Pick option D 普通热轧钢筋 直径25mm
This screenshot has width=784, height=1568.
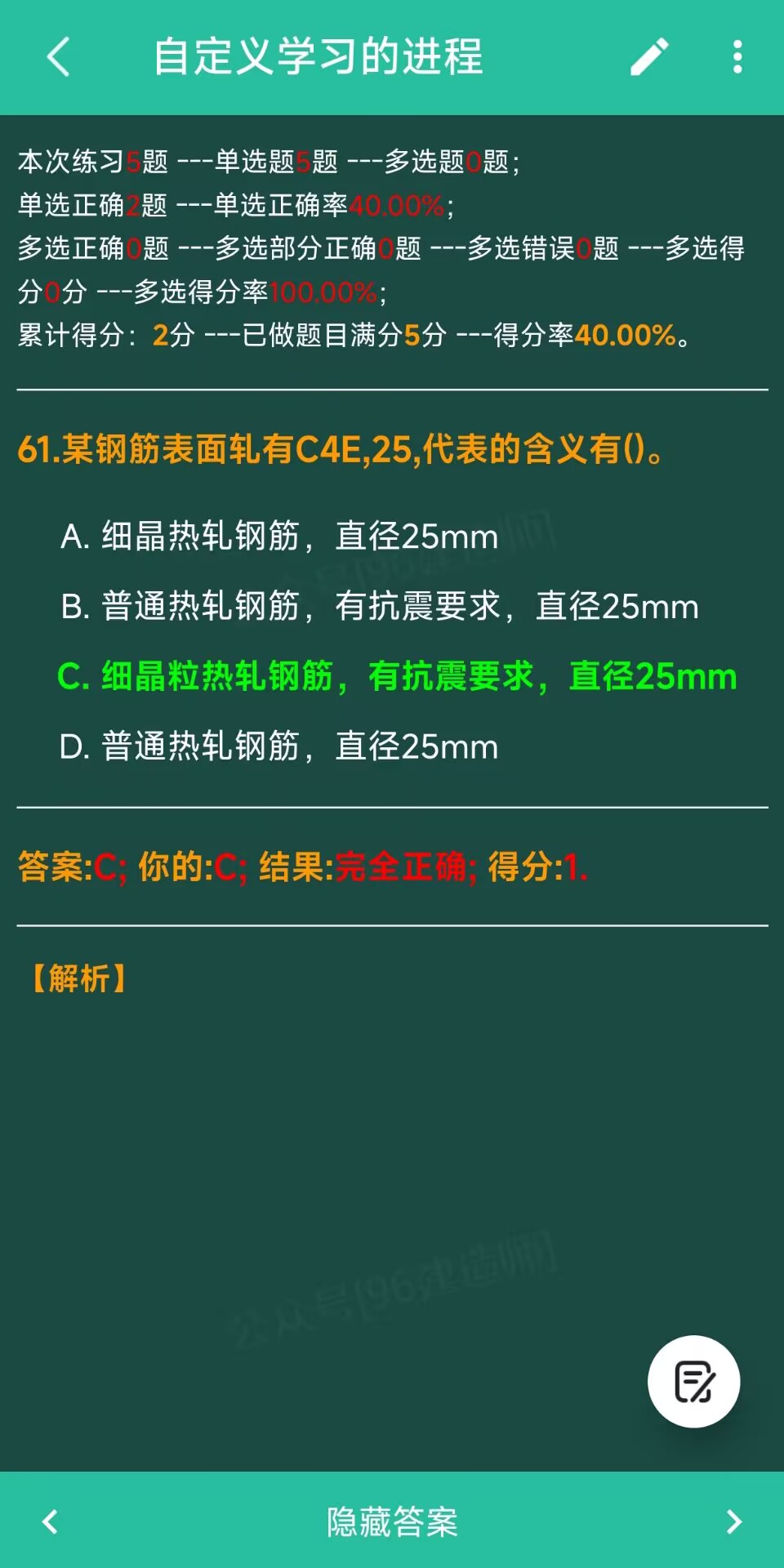279,746
